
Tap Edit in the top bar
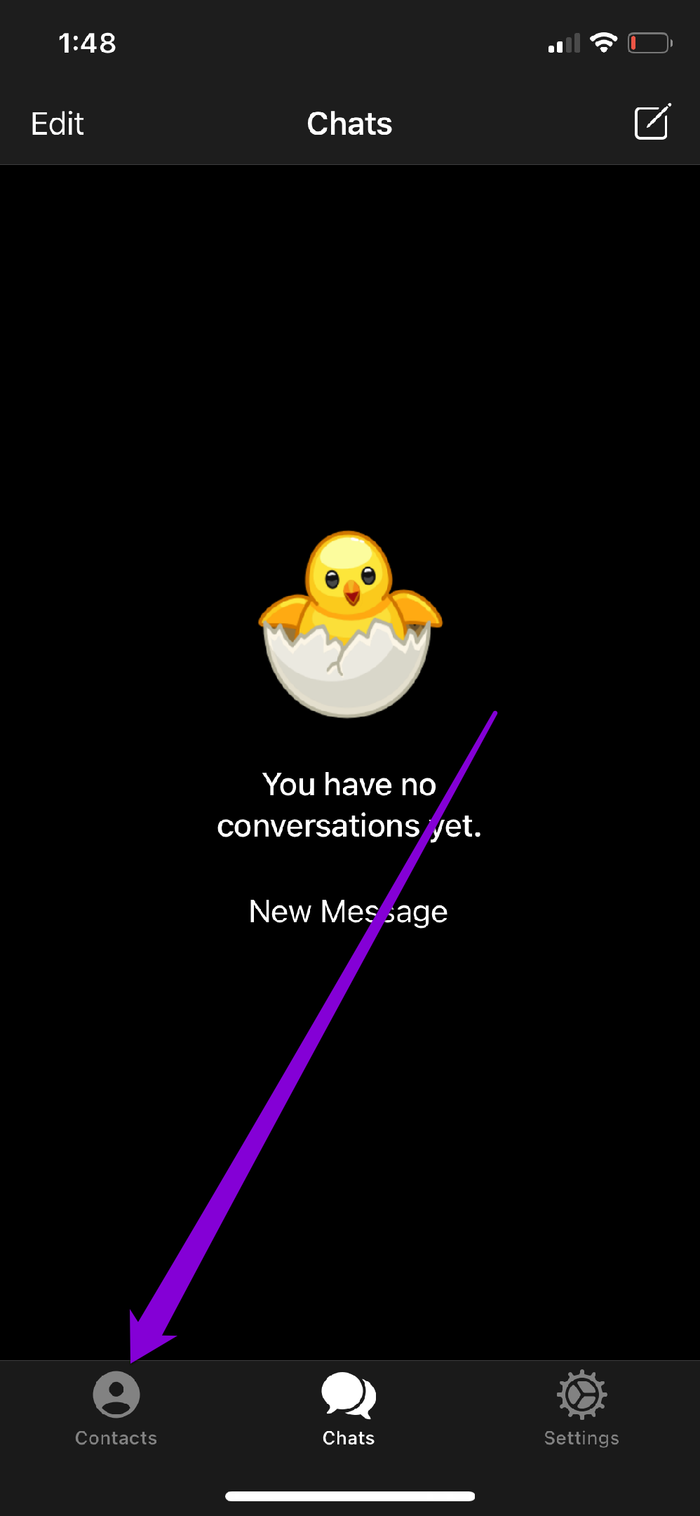(x=57, y=124)
